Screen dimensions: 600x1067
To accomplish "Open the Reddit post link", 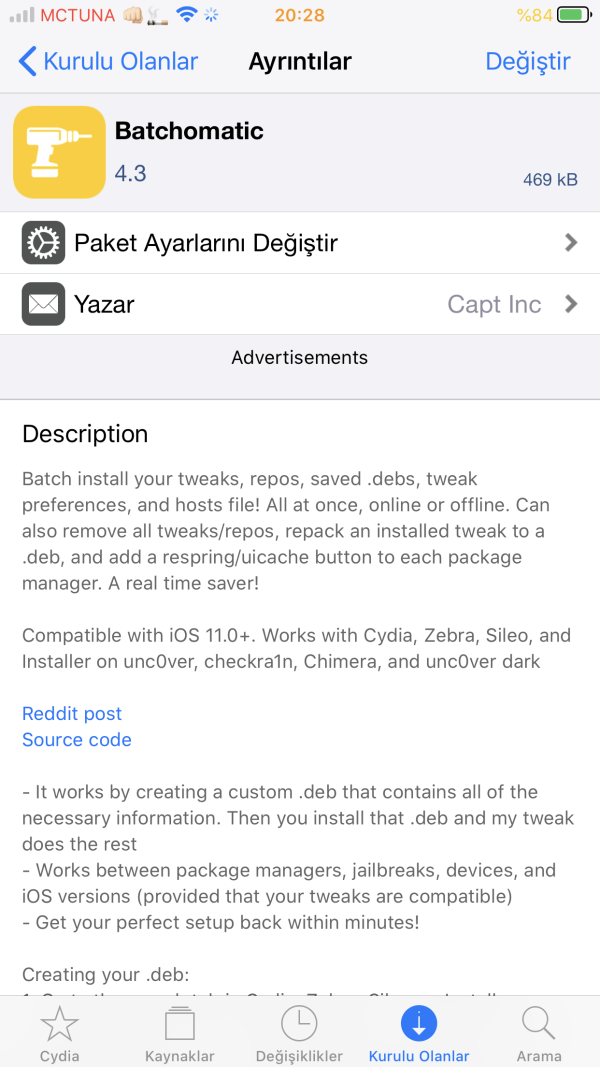I will click(72, 713).
